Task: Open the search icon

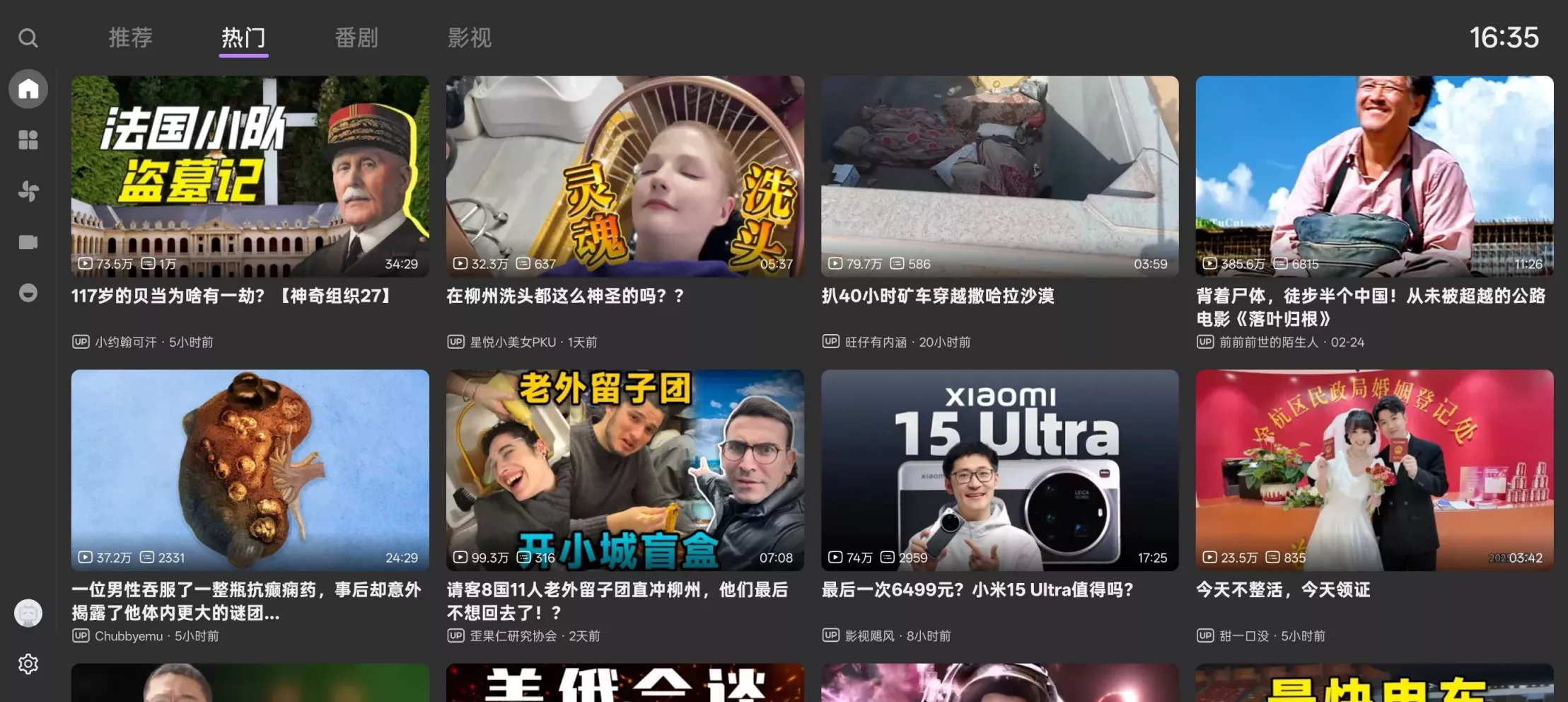Action: tap(28, 38)
